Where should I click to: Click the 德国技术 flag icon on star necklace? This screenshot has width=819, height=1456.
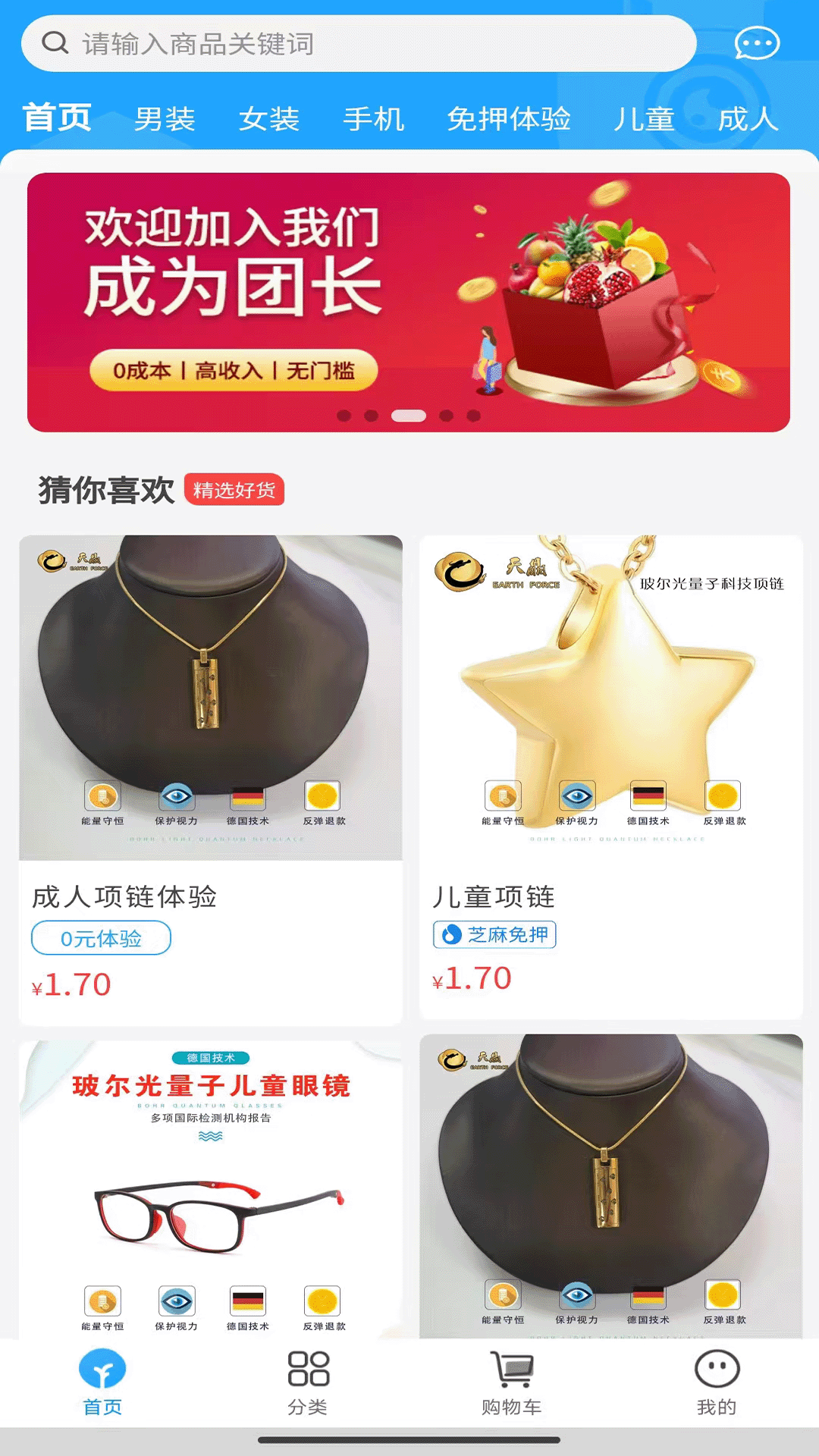648,795
